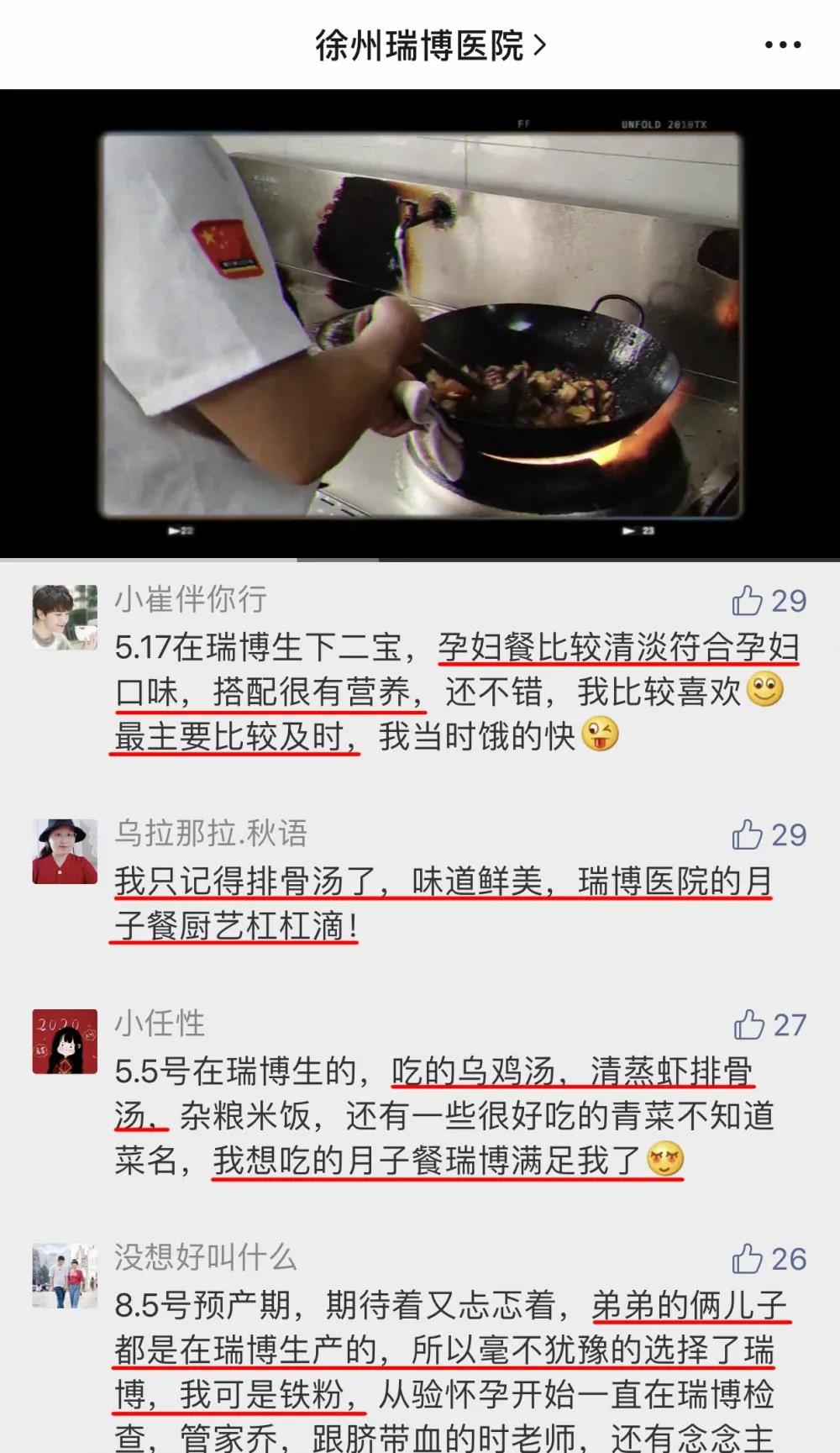
Task: Like 没想好叫什么's comment
Action: pyautogui.click(x=748, y=1259)
